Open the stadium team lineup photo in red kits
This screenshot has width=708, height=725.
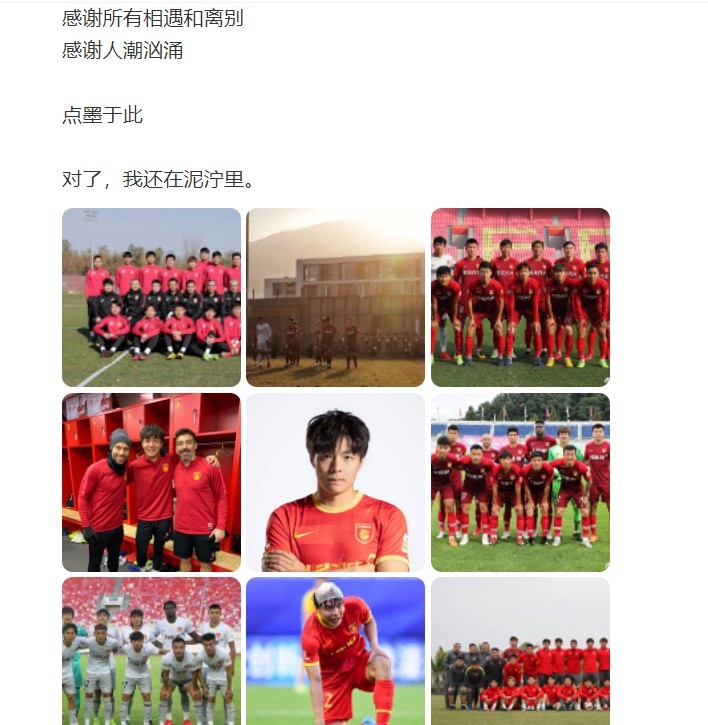pyautogui.click(x=520, y=297)
